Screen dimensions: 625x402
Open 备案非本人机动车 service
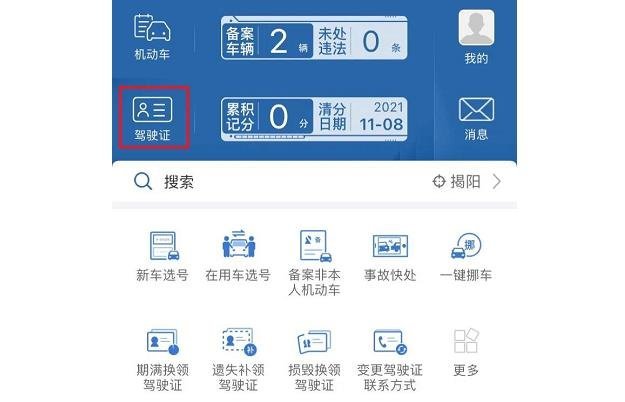(314, 262)
